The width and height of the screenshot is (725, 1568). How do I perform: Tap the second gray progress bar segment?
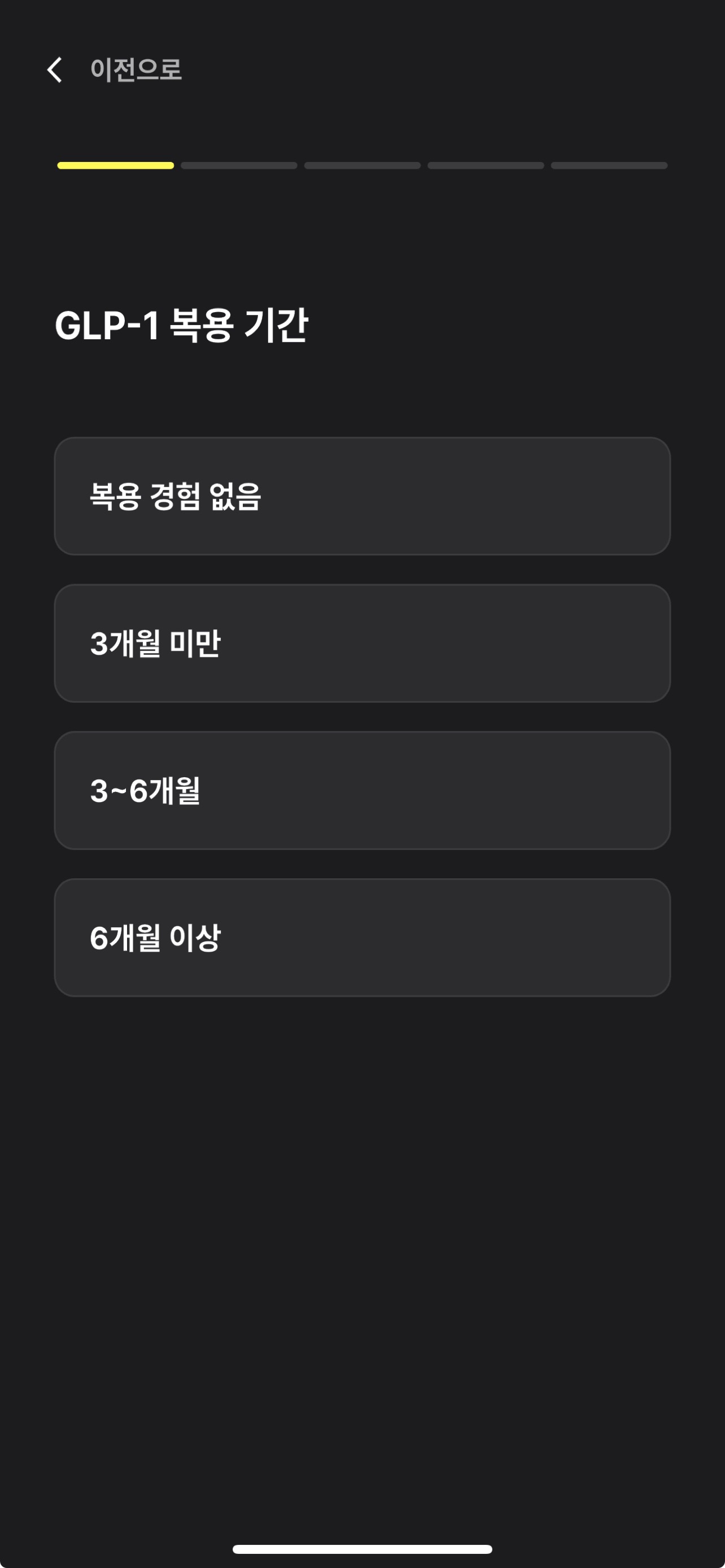coord(239,165)
